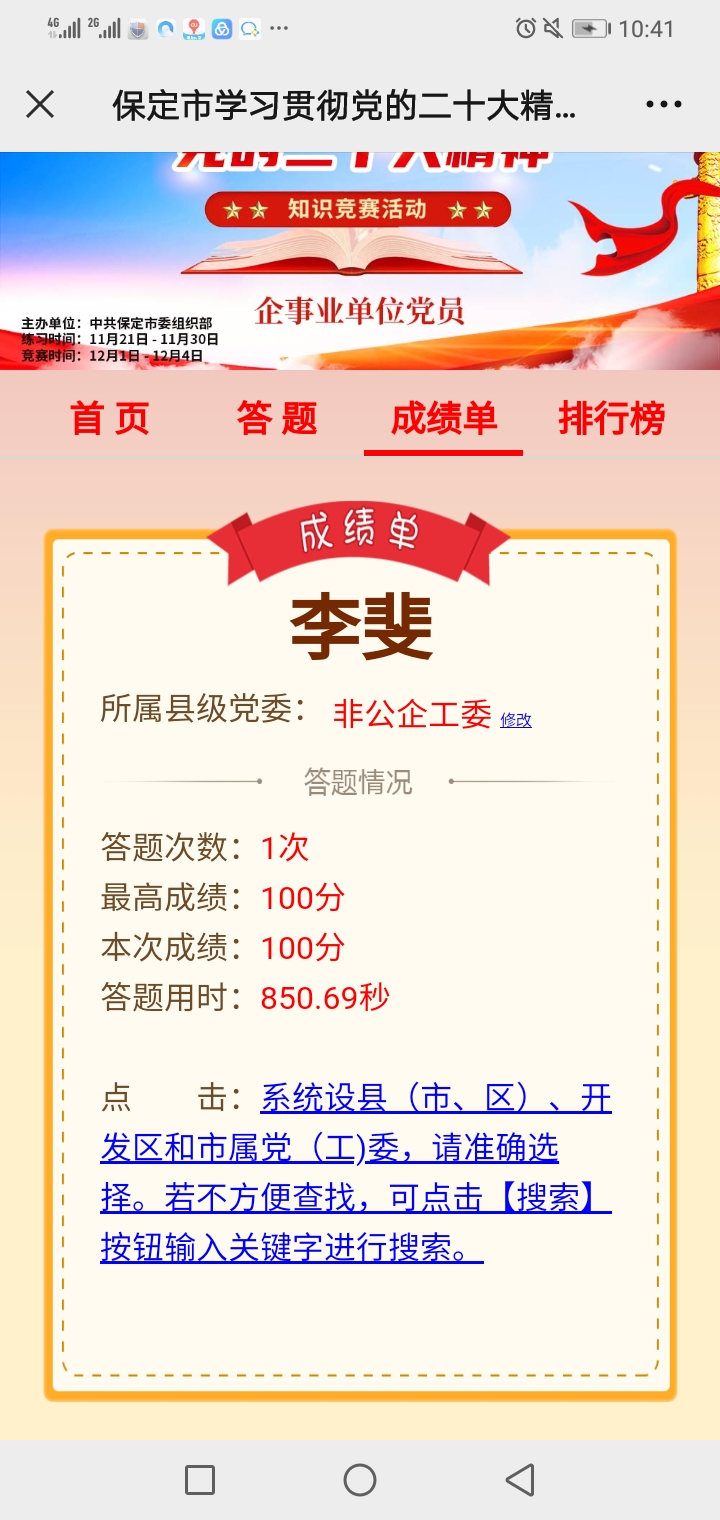Select the 成绩单 tab
Screen dimensions: 720x1520
point(443,418)
